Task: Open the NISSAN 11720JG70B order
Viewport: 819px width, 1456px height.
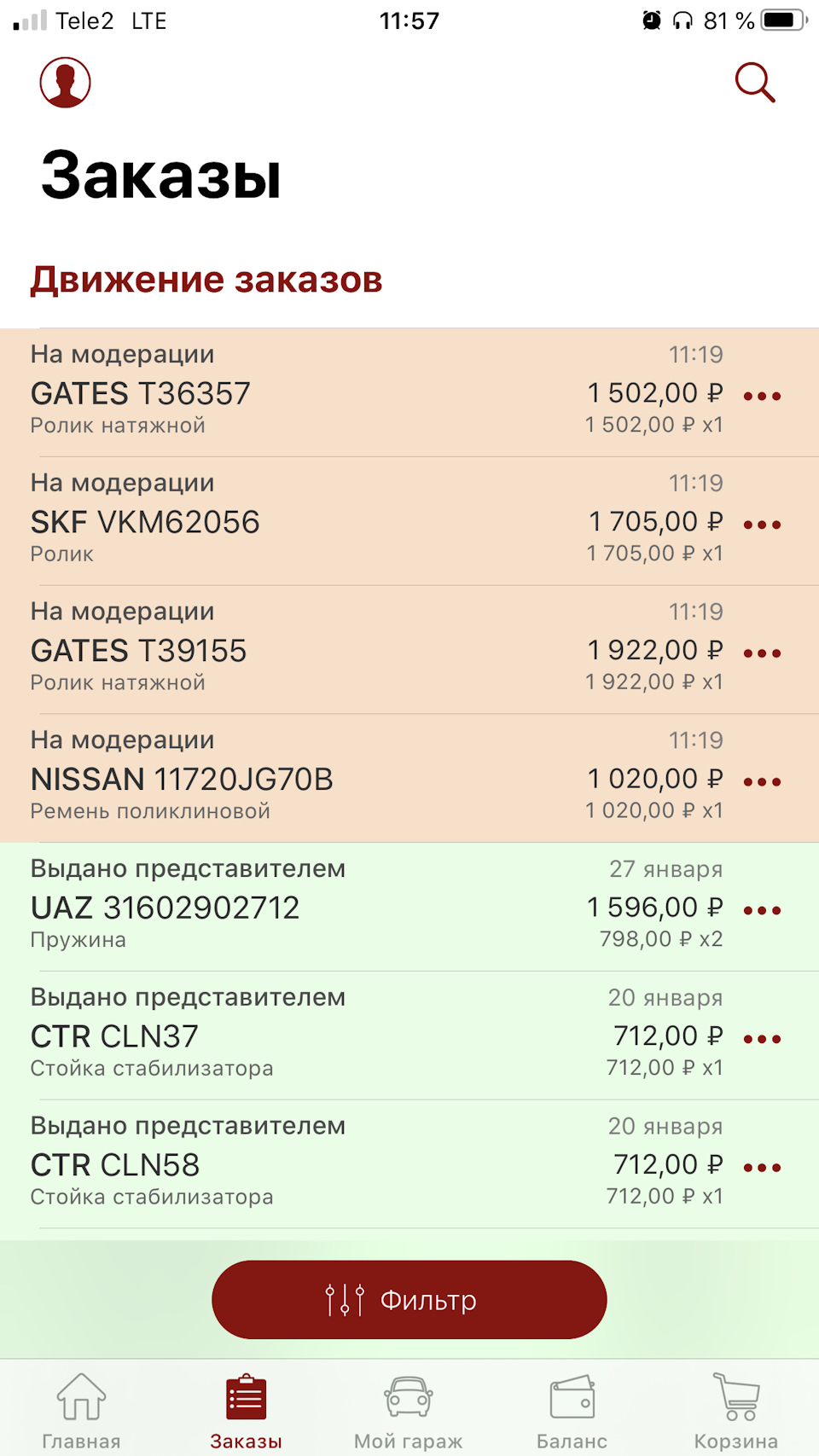Action: point(341,780)
